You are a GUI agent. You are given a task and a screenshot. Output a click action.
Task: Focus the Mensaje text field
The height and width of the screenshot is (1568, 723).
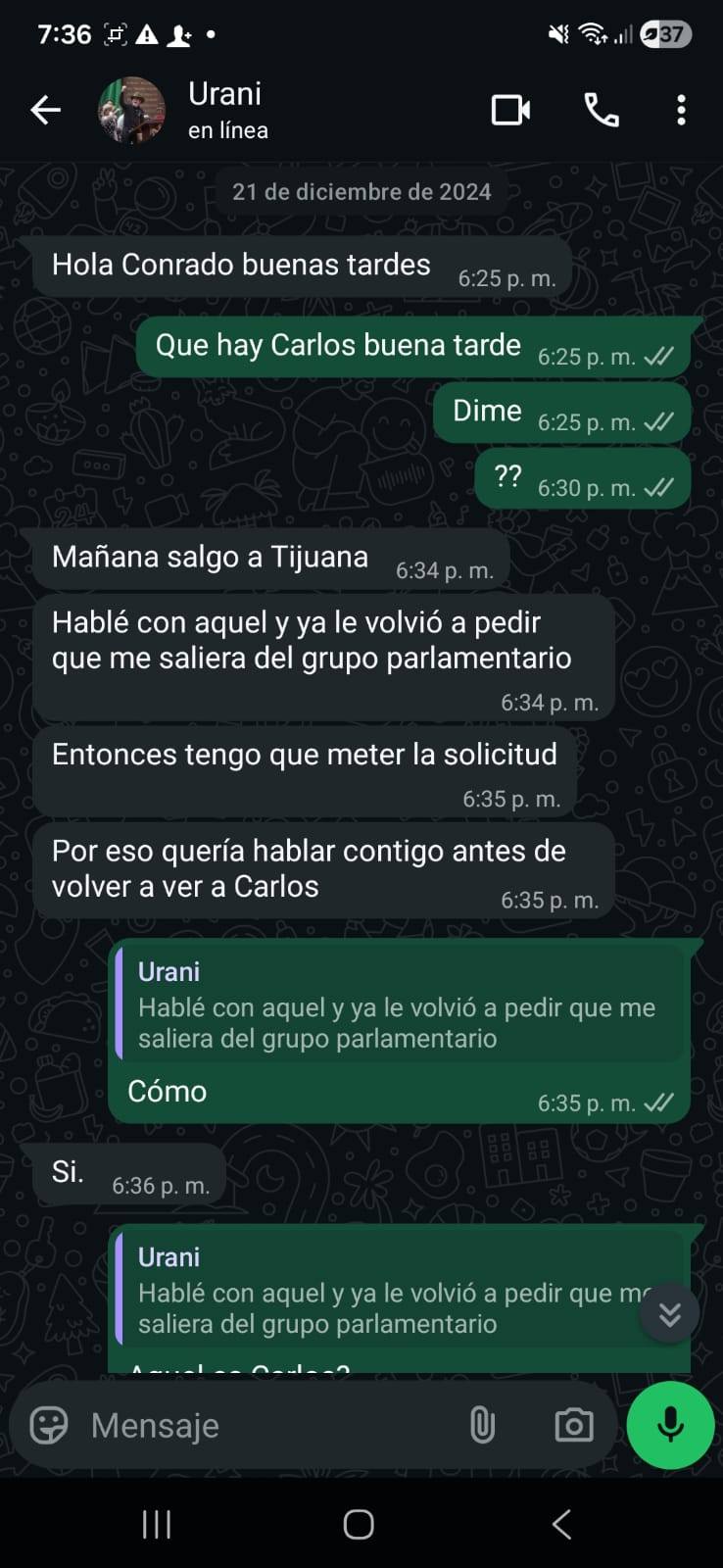click(x=265, y=1425)
